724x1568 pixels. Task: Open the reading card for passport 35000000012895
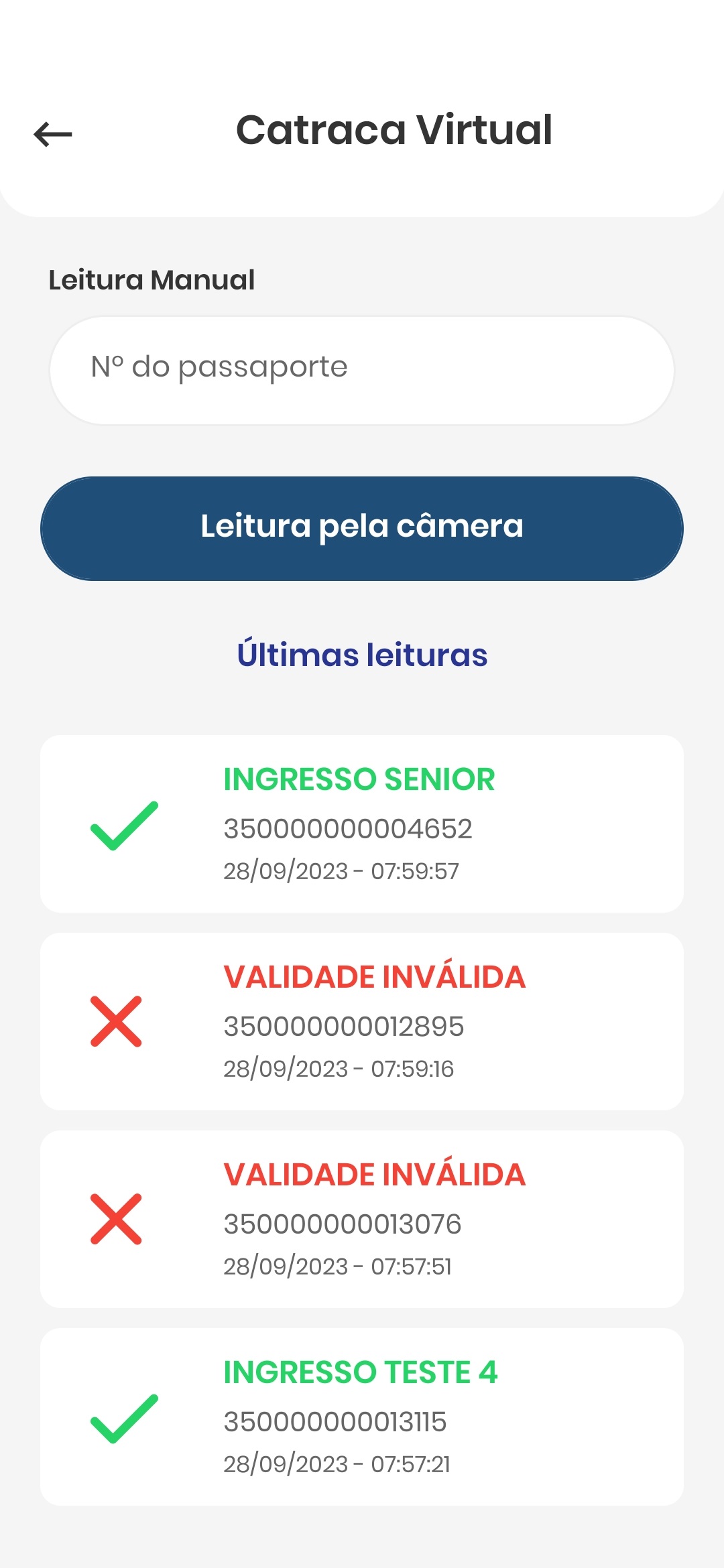click(362, 1021)
